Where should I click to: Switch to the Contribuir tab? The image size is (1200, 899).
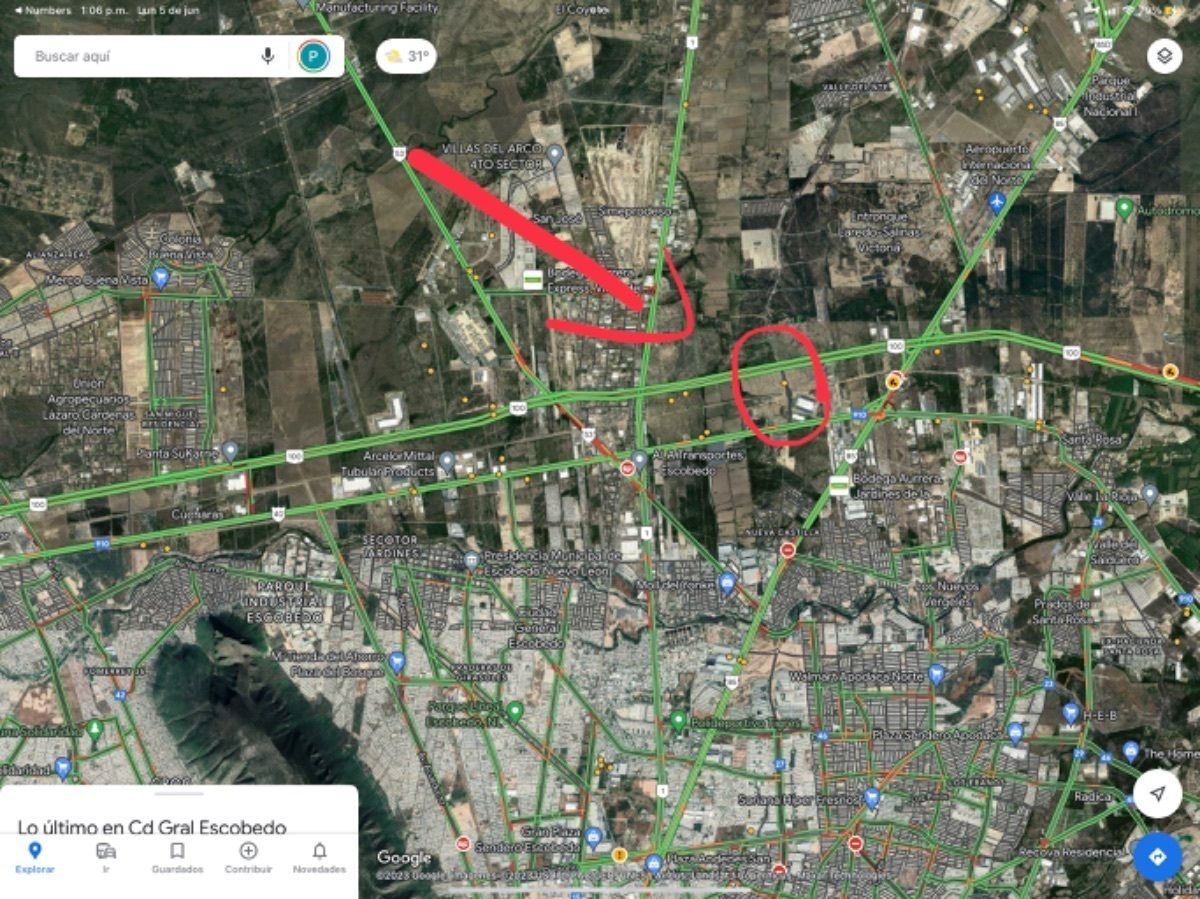click(x=248, y=857)
